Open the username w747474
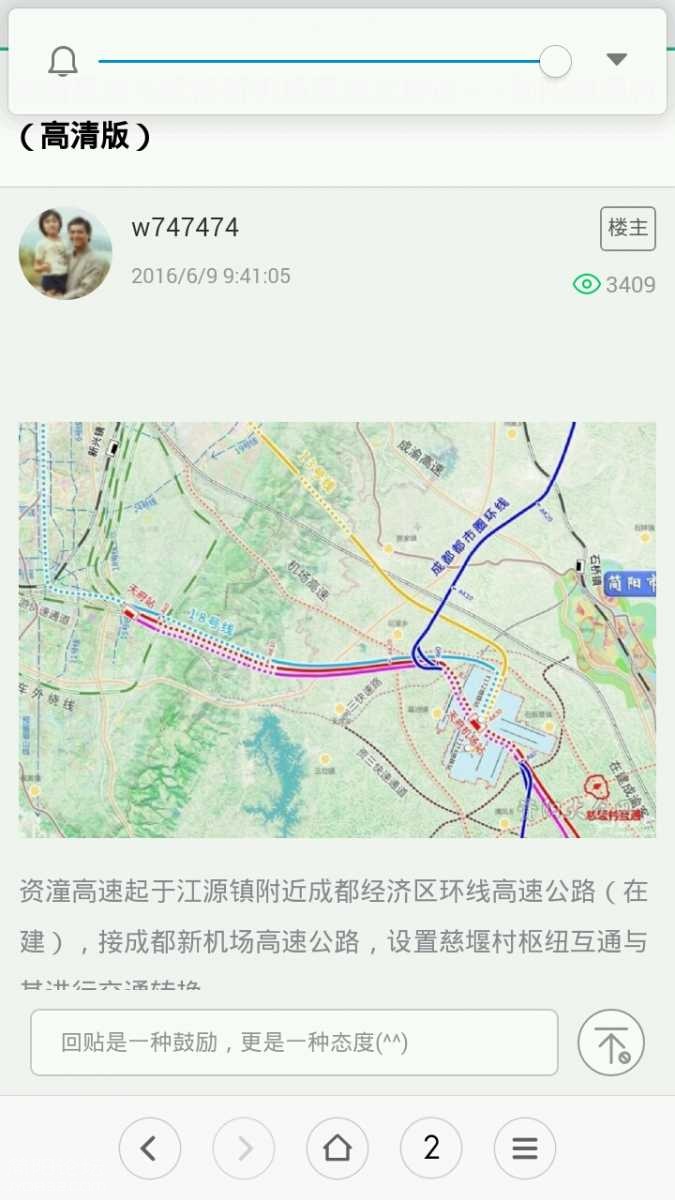Viewport: 675px width, 1200px height. tap(185, 227)
